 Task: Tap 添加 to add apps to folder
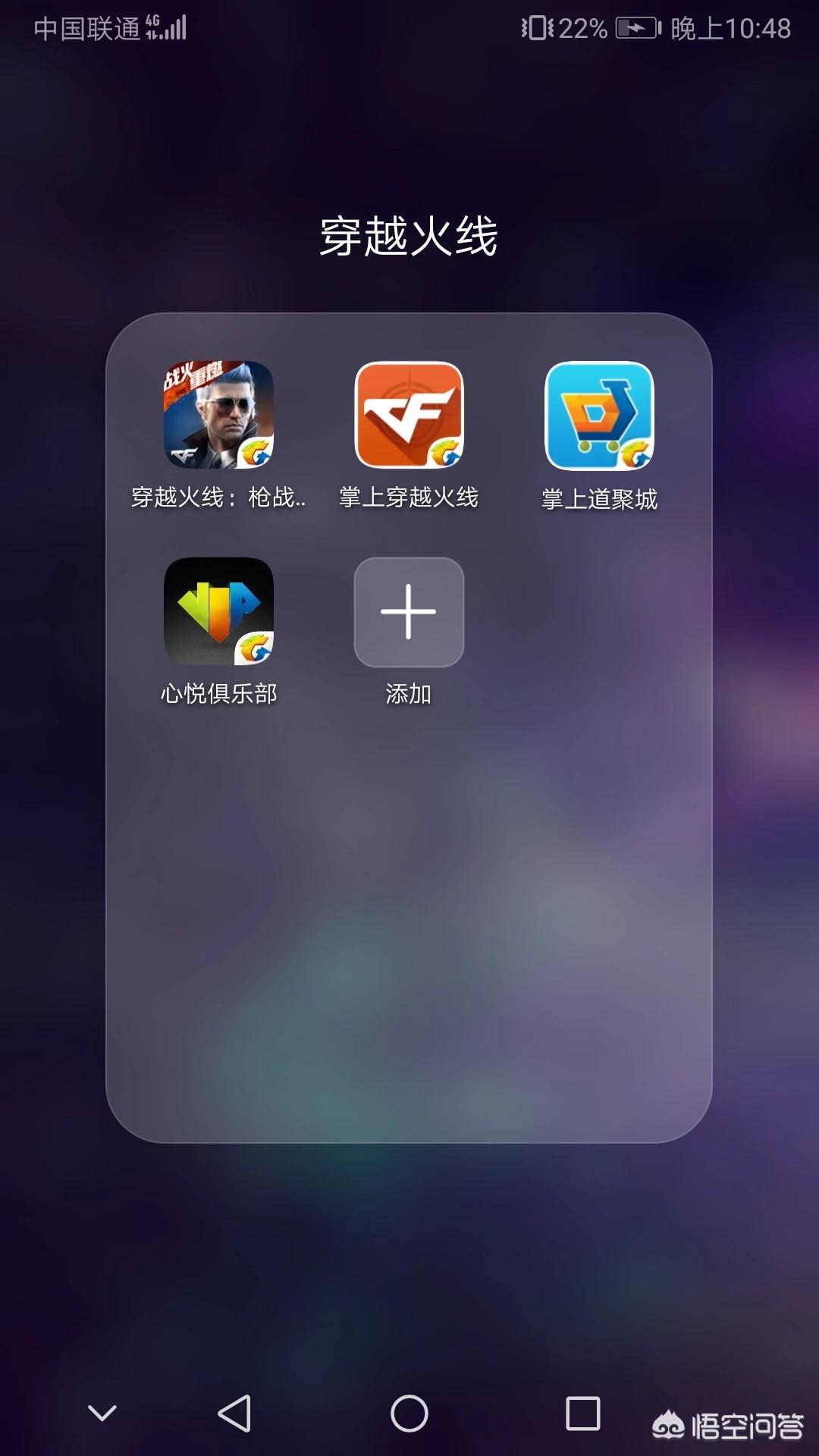pyautogui.click(x=409, y=611)
